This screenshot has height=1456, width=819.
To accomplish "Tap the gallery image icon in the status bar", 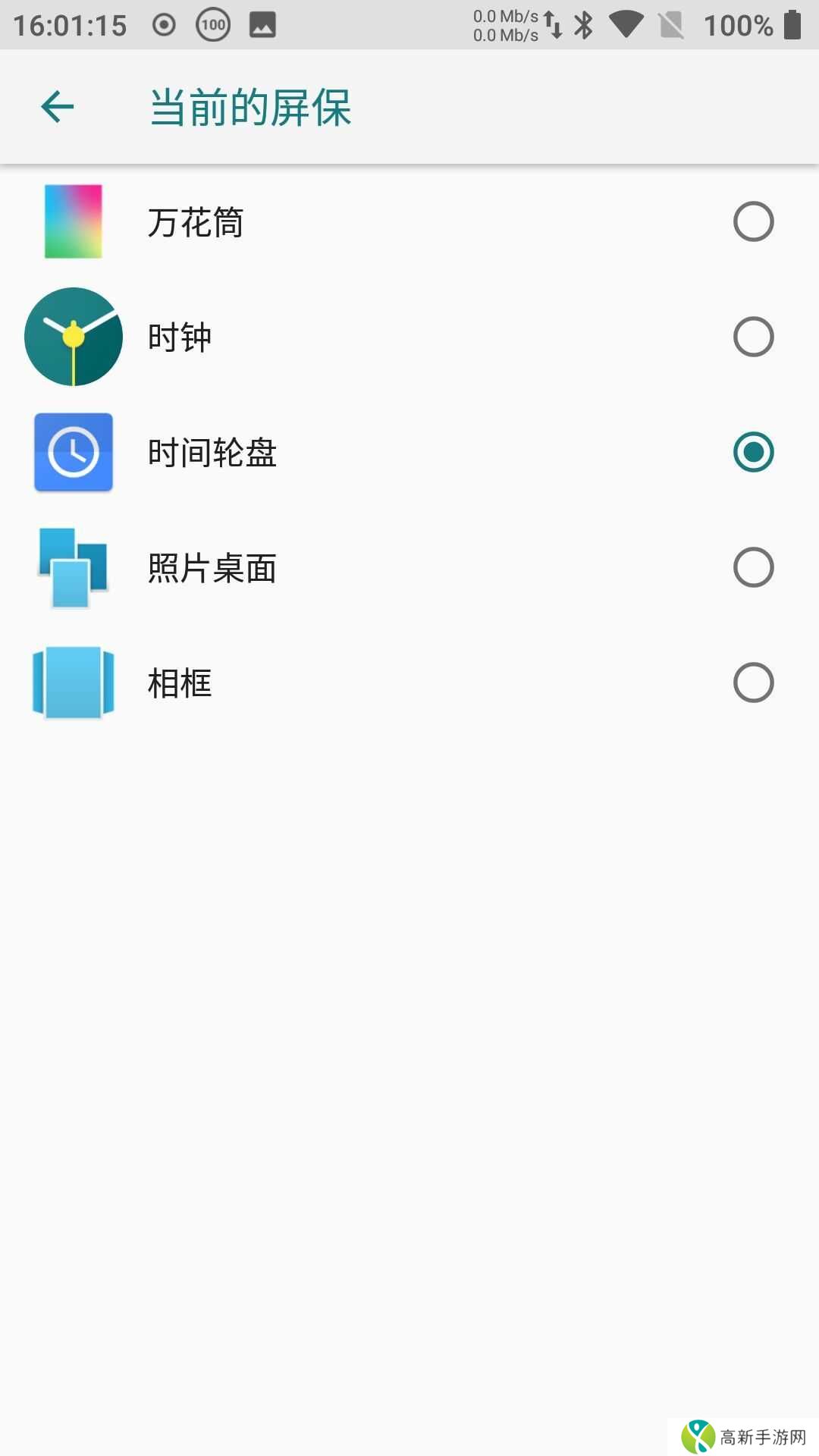I will [261, 25].
